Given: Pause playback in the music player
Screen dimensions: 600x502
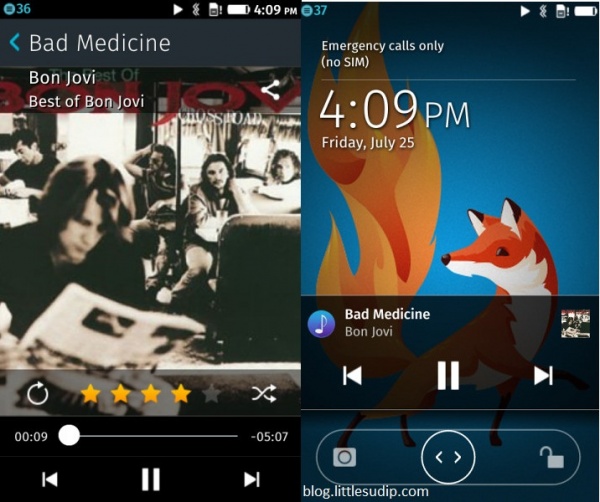Looking at the screenshot, I should click(x=150, y=479).
